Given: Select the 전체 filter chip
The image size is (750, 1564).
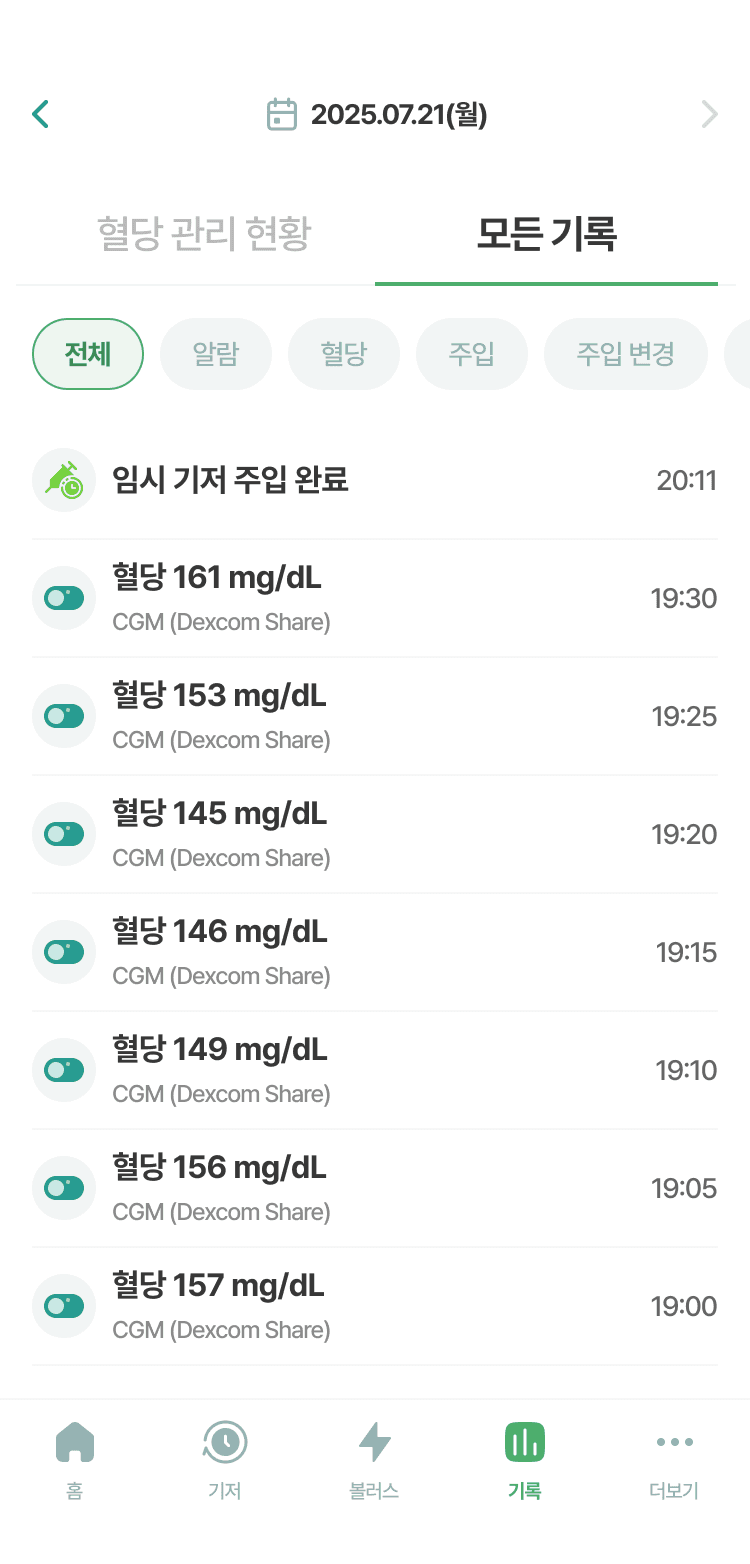Looking at the screenshot, I should 88,354.
